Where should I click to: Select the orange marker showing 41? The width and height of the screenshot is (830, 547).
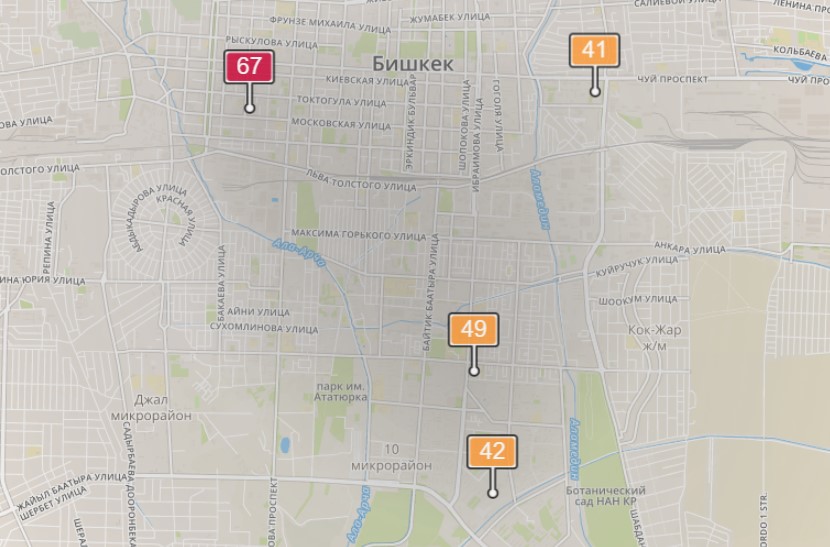(x=594, y=50)
